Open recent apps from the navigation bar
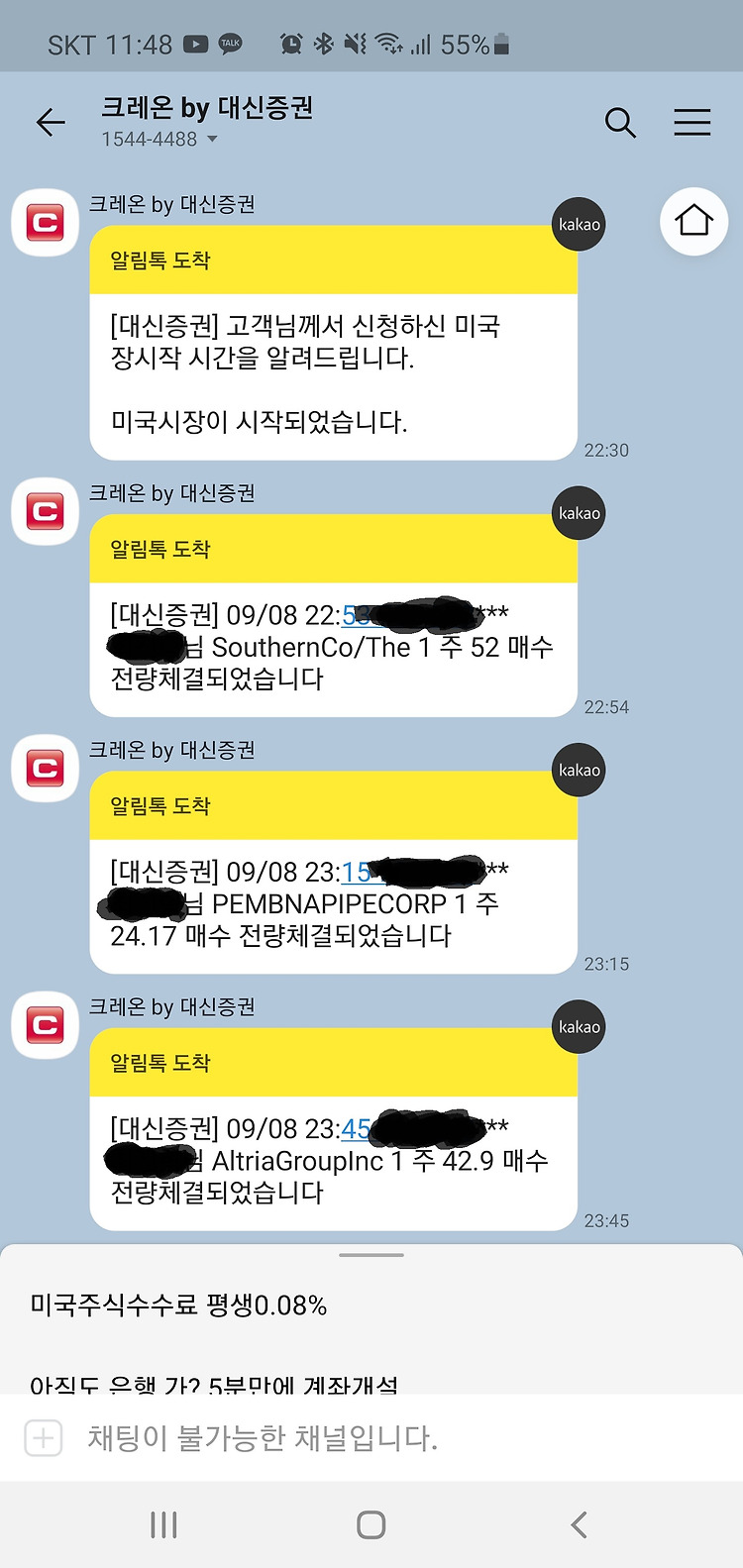The image size is (743, 1568). pyautogui.click(x=163, y=1524)
